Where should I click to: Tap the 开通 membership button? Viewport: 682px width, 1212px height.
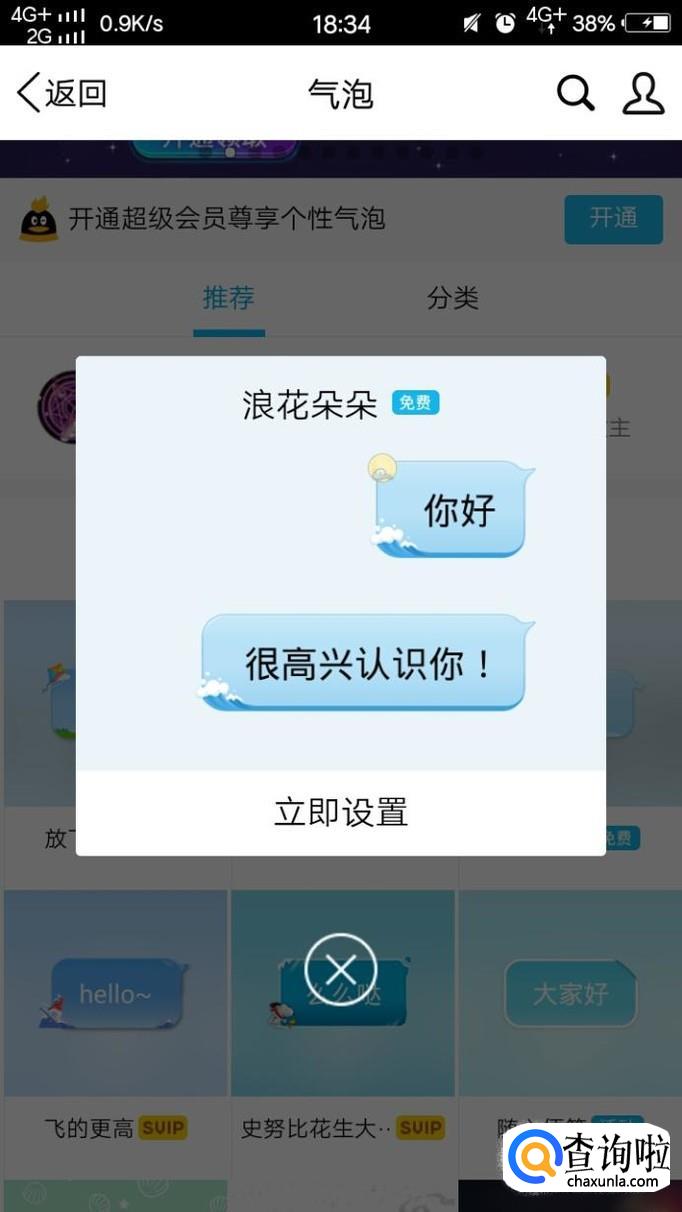(613, 219)
